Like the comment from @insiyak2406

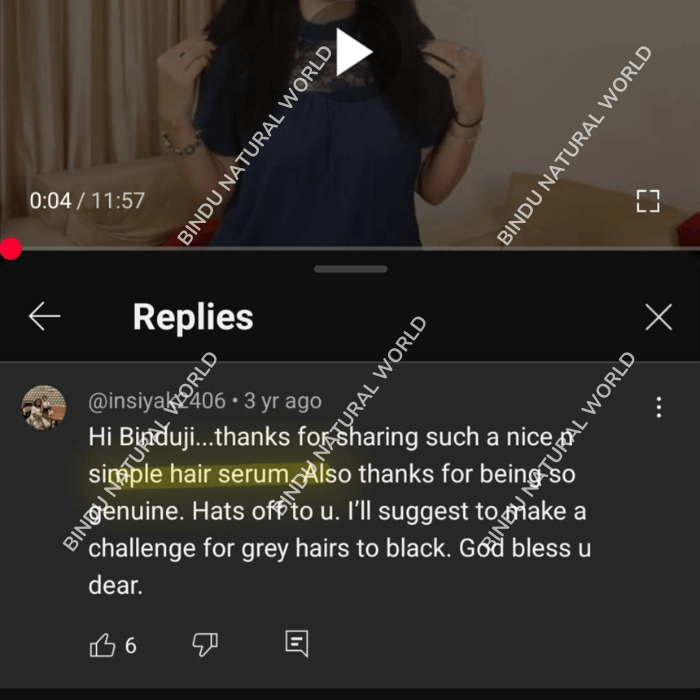[103, 645]
